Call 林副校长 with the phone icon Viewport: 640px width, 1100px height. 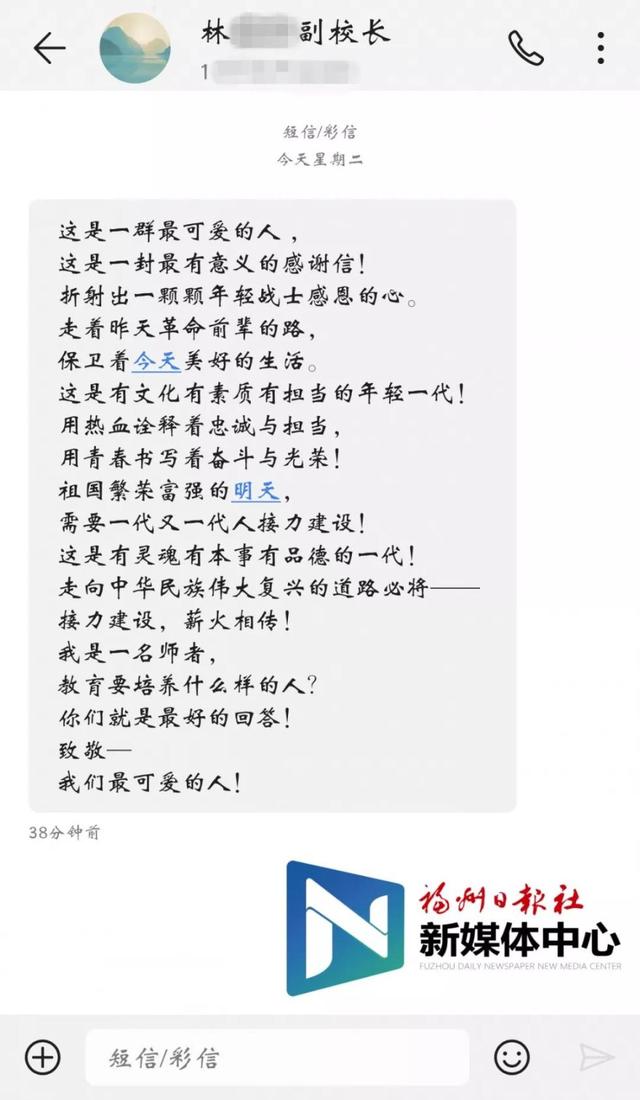525,47
